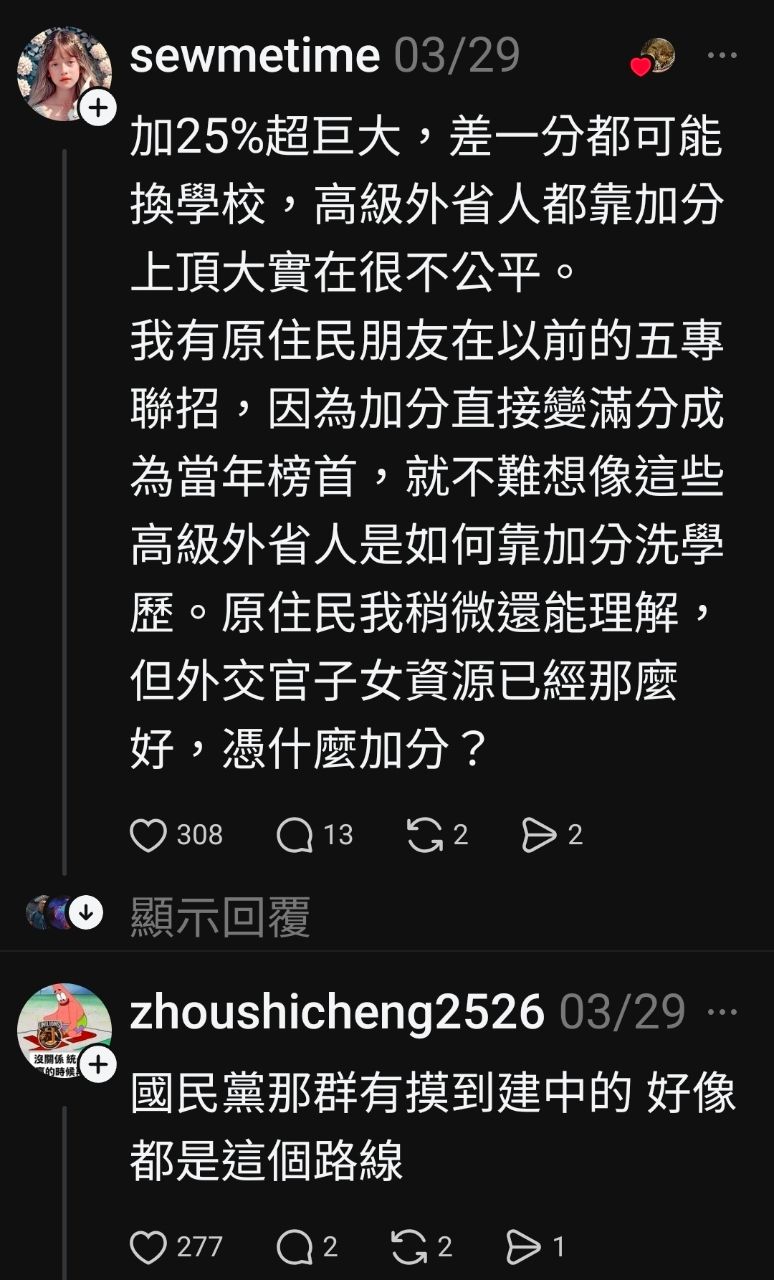
Task: Repost zhoushicheng2526's reply
Action: (408, 1247)
